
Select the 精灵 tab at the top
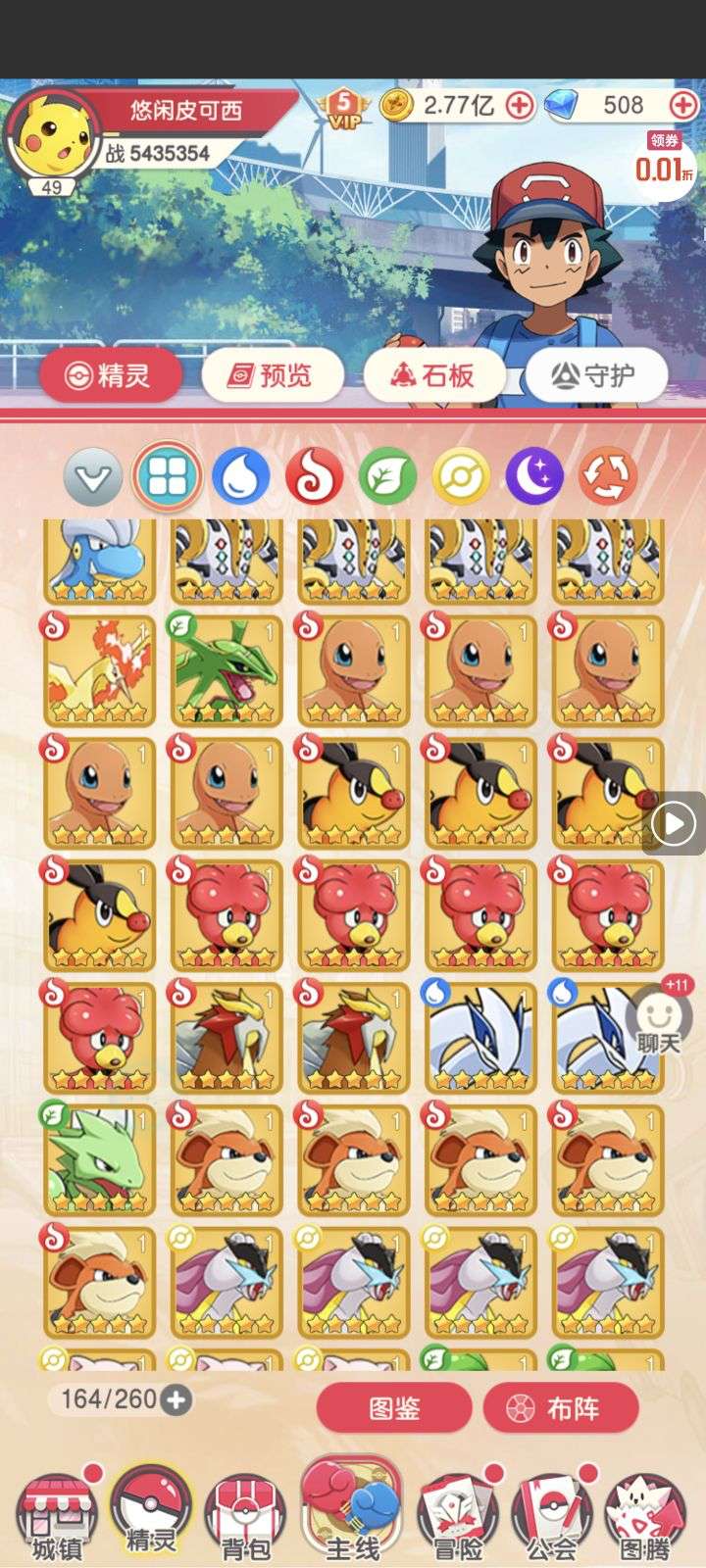coord(111,374)
